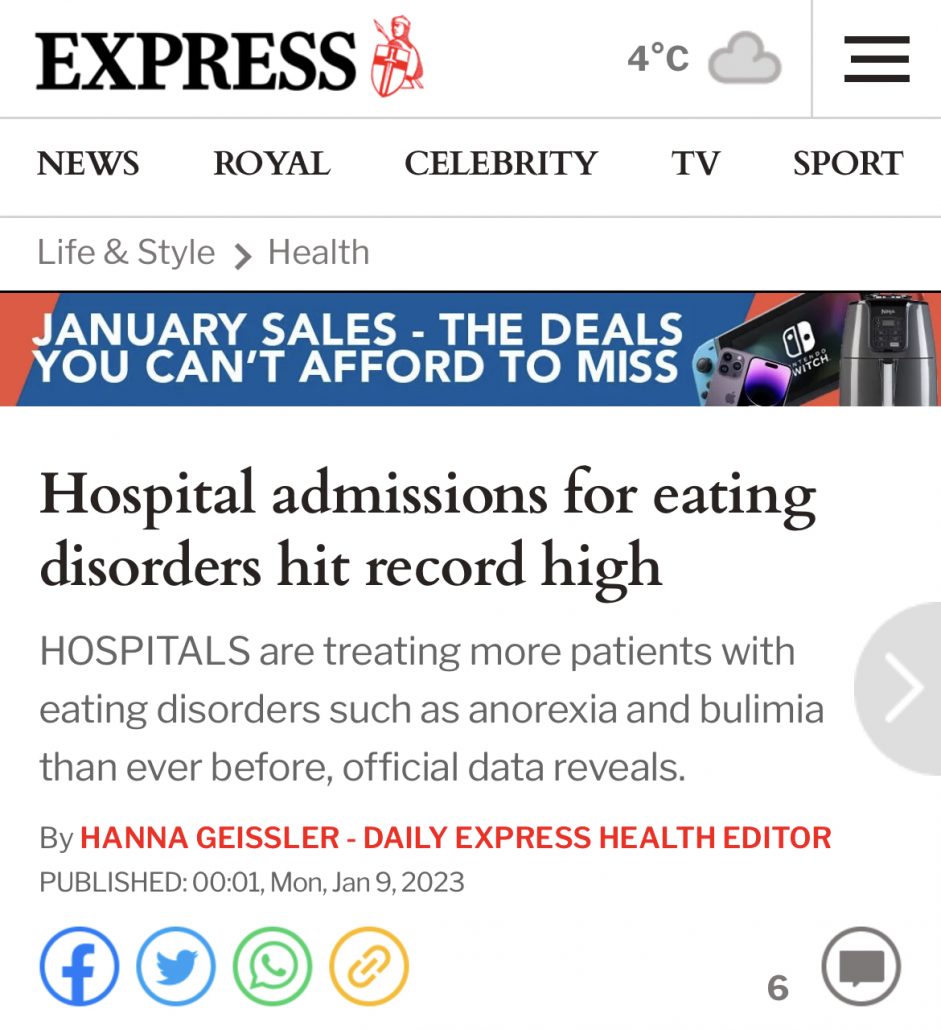The width and height of the screenshot is (941, 1030).
Task: Select the TV section
Action: point(695,164)
